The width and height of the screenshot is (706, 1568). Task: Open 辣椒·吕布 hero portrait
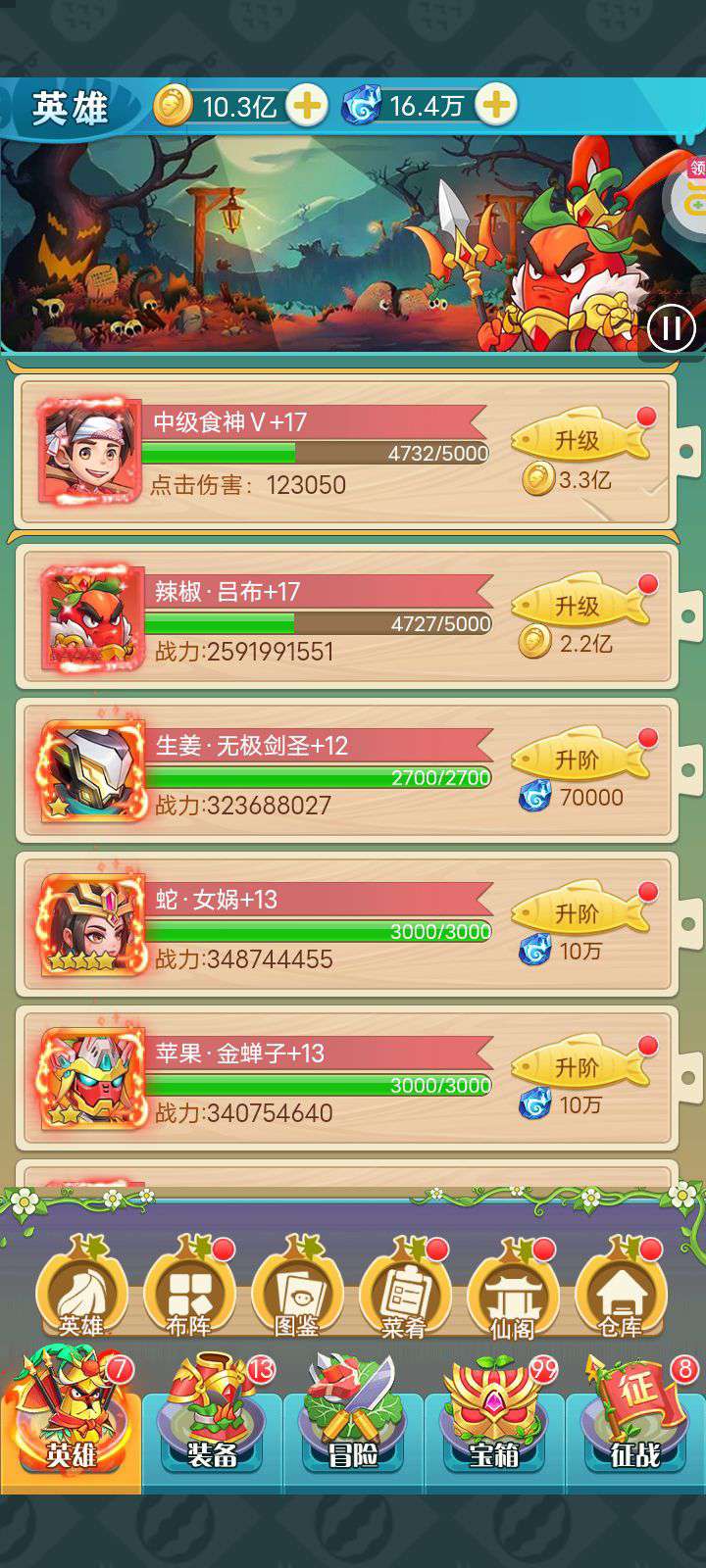(90, 617)
